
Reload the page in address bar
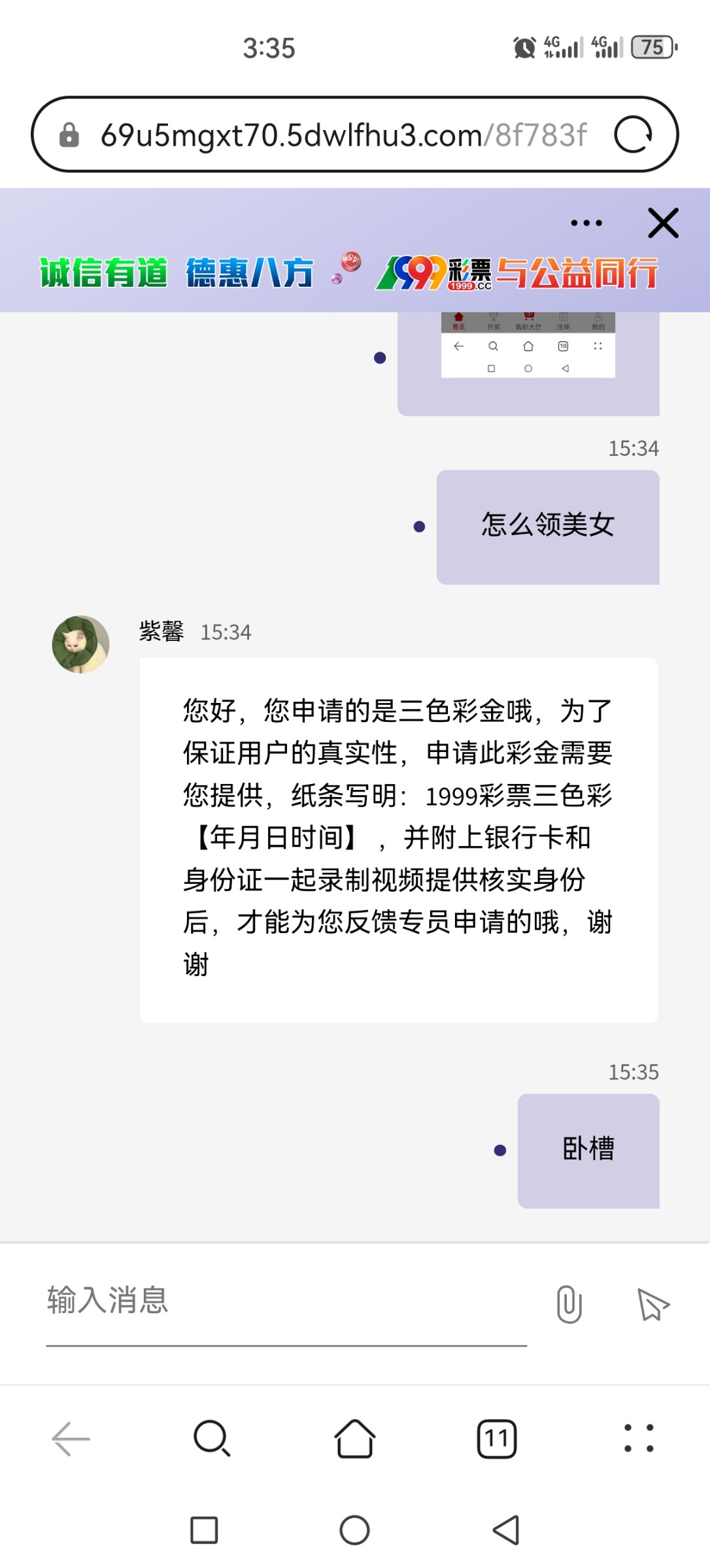coord(633,135)
